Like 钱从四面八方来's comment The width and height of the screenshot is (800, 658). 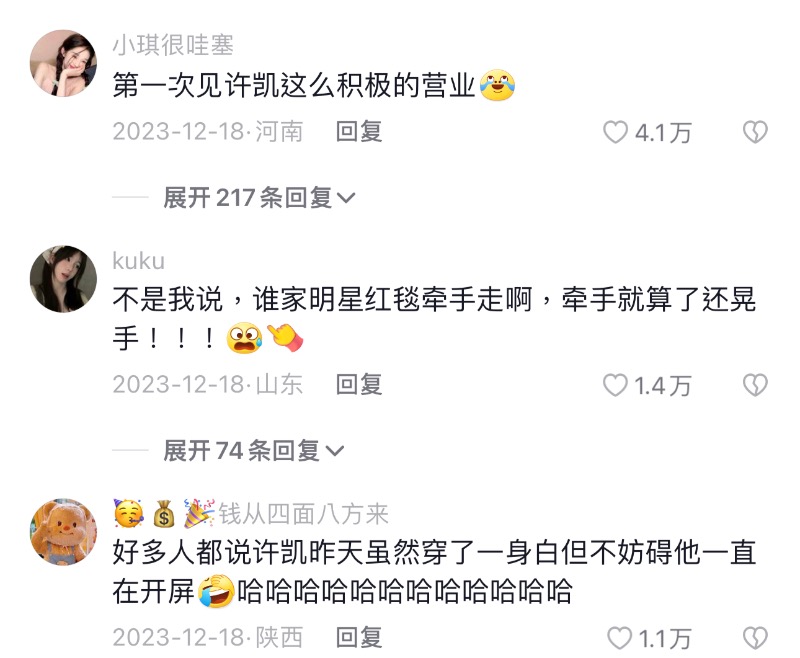pyautogui.click(x=620, y=637)
